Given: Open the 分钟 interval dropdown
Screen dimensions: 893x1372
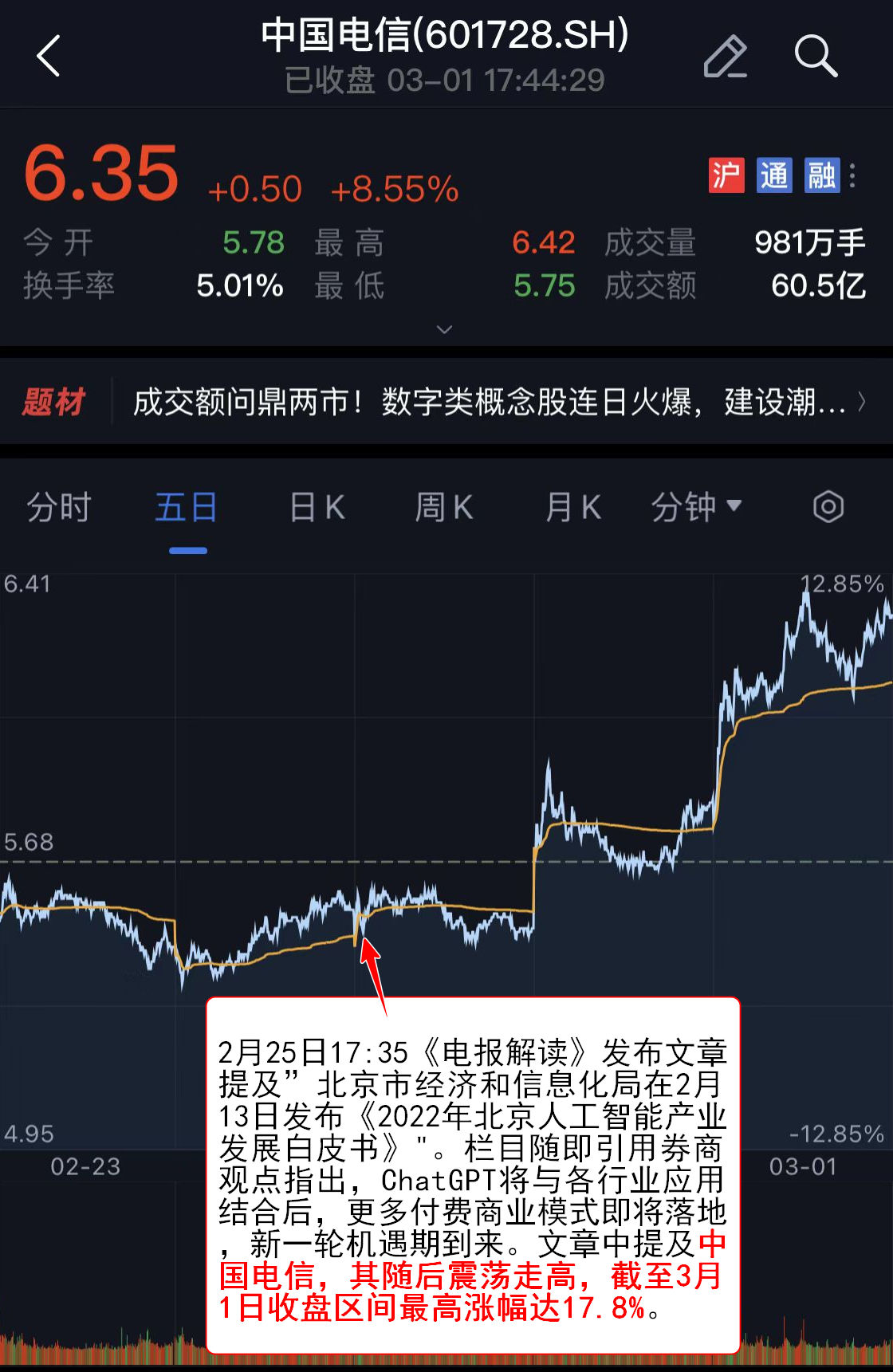Looking at the screenshot, I should pyautogui.click(x=696, y=508).
